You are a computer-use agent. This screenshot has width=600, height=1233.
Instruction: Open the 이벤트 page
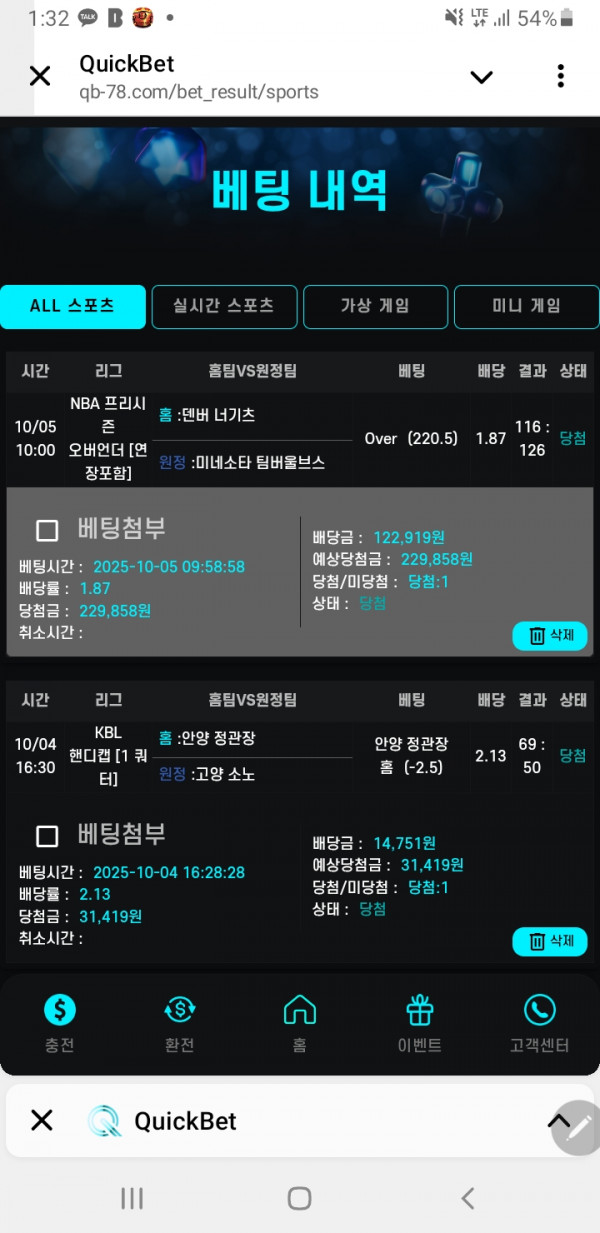coord(420,1023)
